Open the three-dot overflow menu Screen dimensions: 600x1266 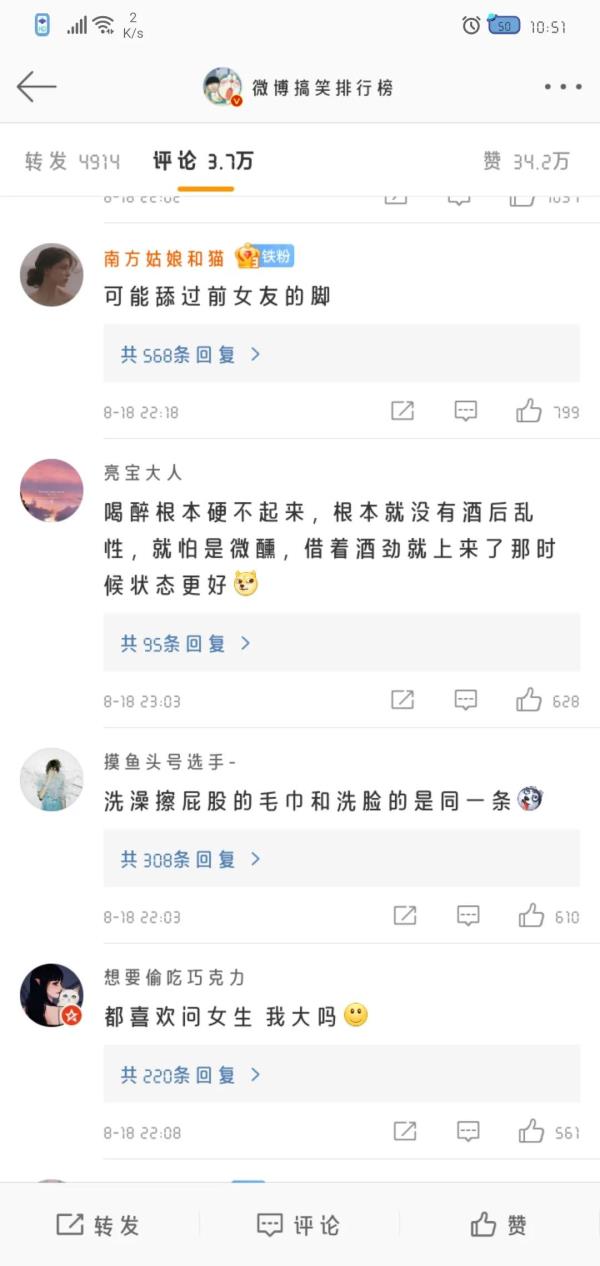562,87
